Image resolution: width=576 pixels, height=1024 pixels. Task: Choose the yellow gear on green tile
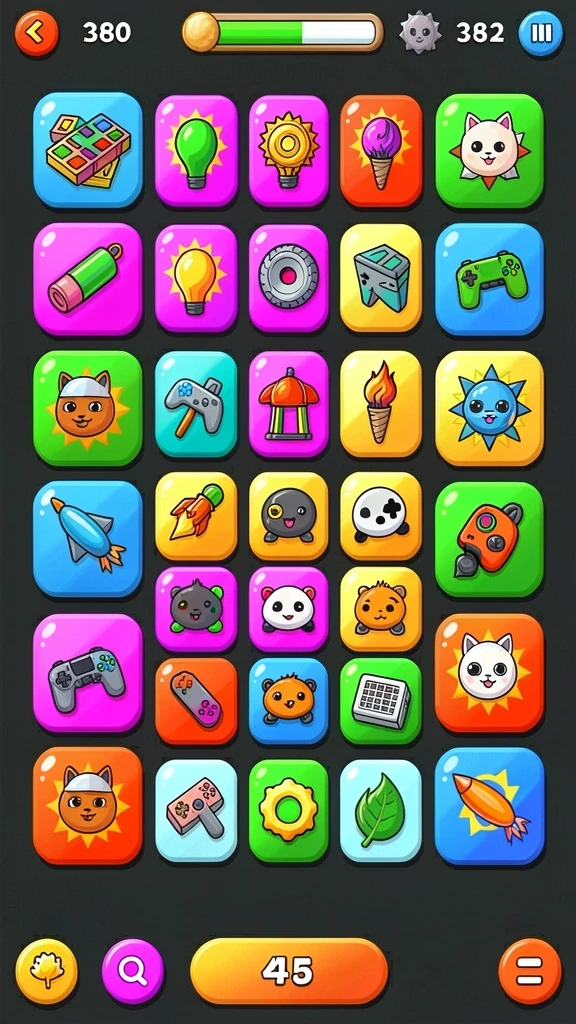(289, 810)
